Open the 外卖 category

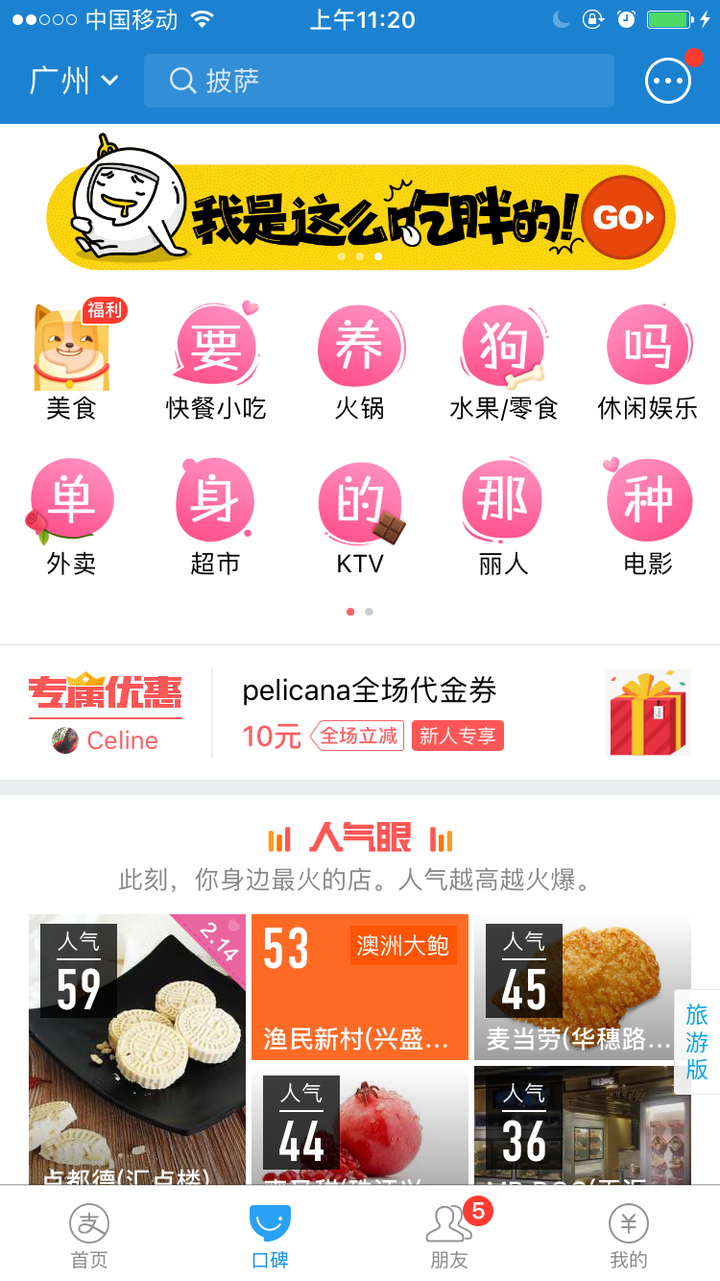pos(72,517)
